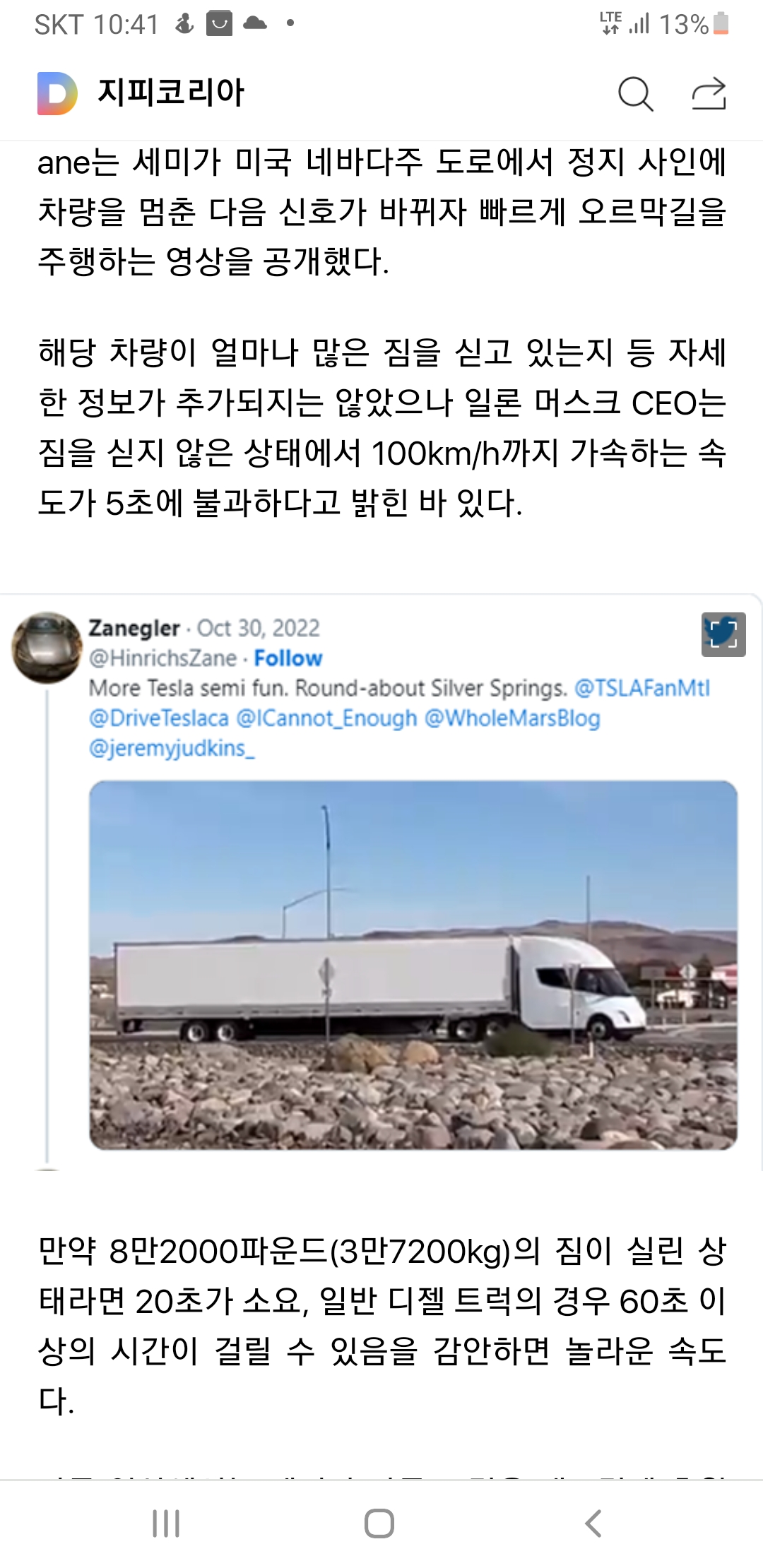763x1568 pixels.
Task: Open the Daum logo in header
Action: [x=57, y=93]
